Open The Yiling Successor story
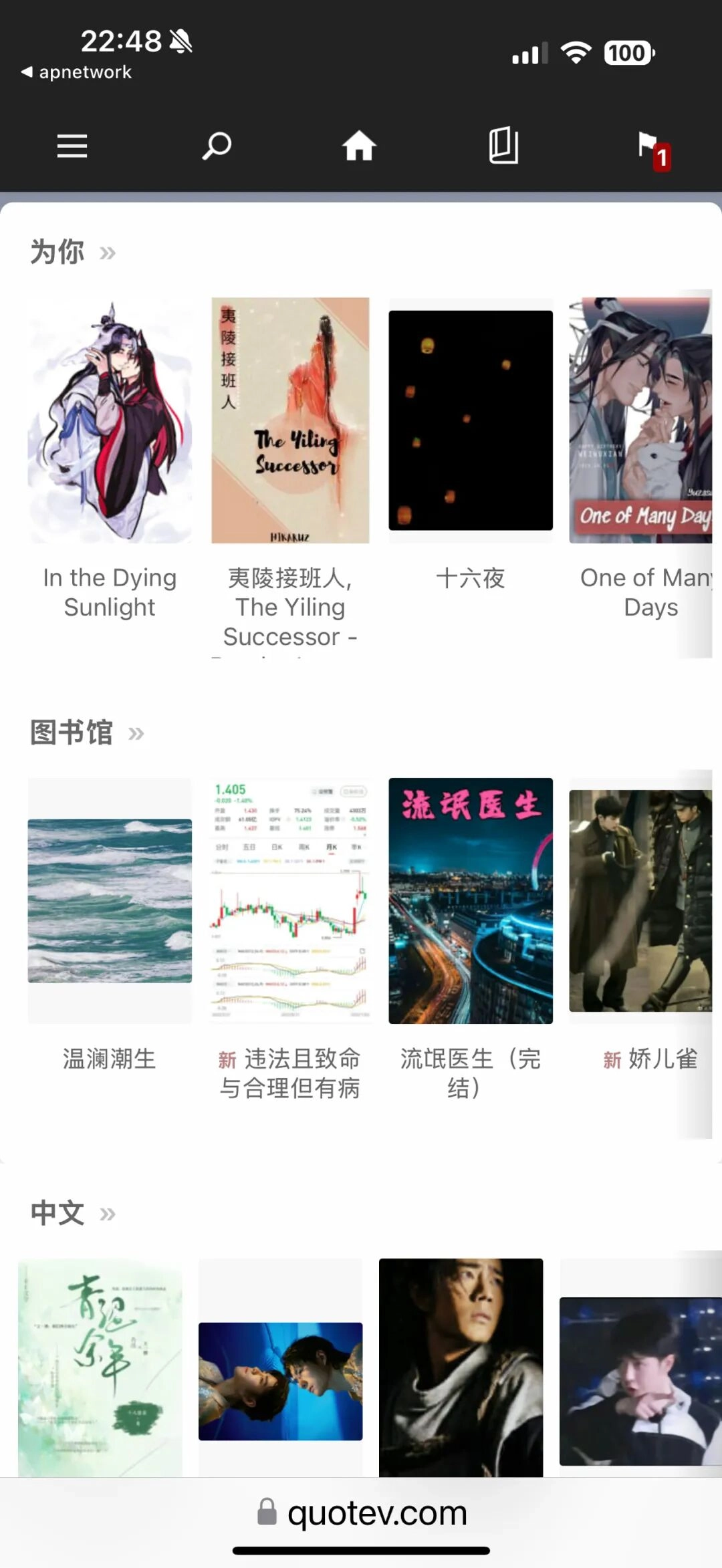This screenshot has height=1568, width=722. pos(290,421)
